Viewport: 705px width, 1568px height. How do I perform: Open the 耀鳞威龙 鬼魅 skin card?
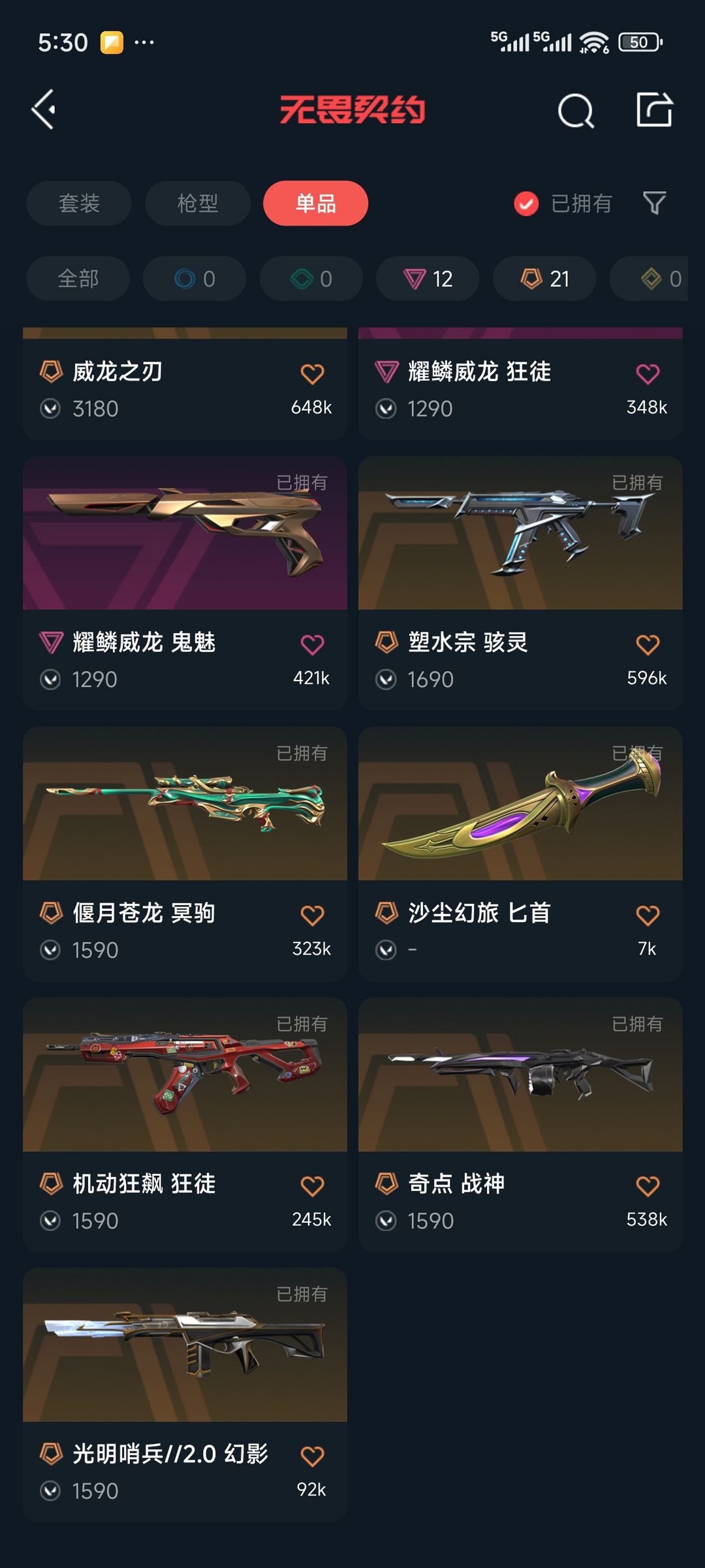pyautogui.click(x=185, y=583)
